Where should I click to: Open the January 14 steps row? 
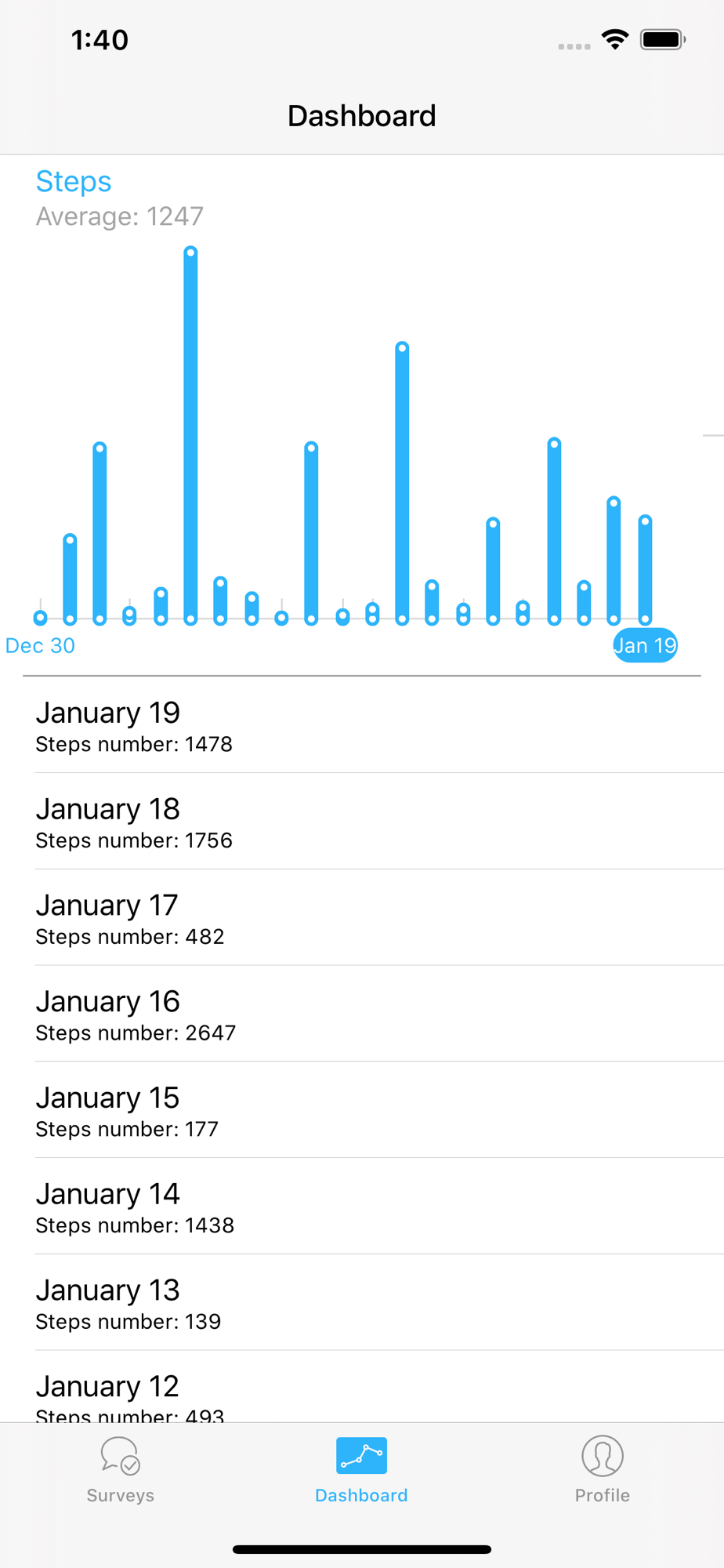point(362,1207)
